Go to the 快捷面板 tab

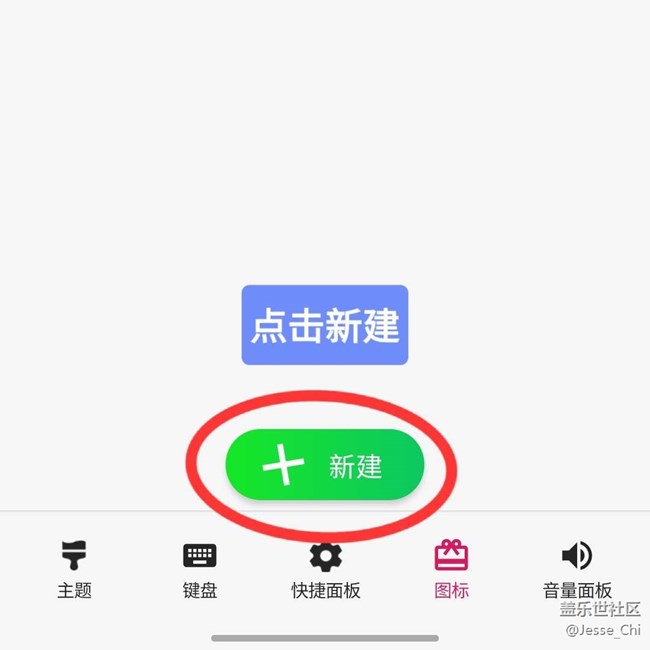pyautogui.click(x=326, y=569)
